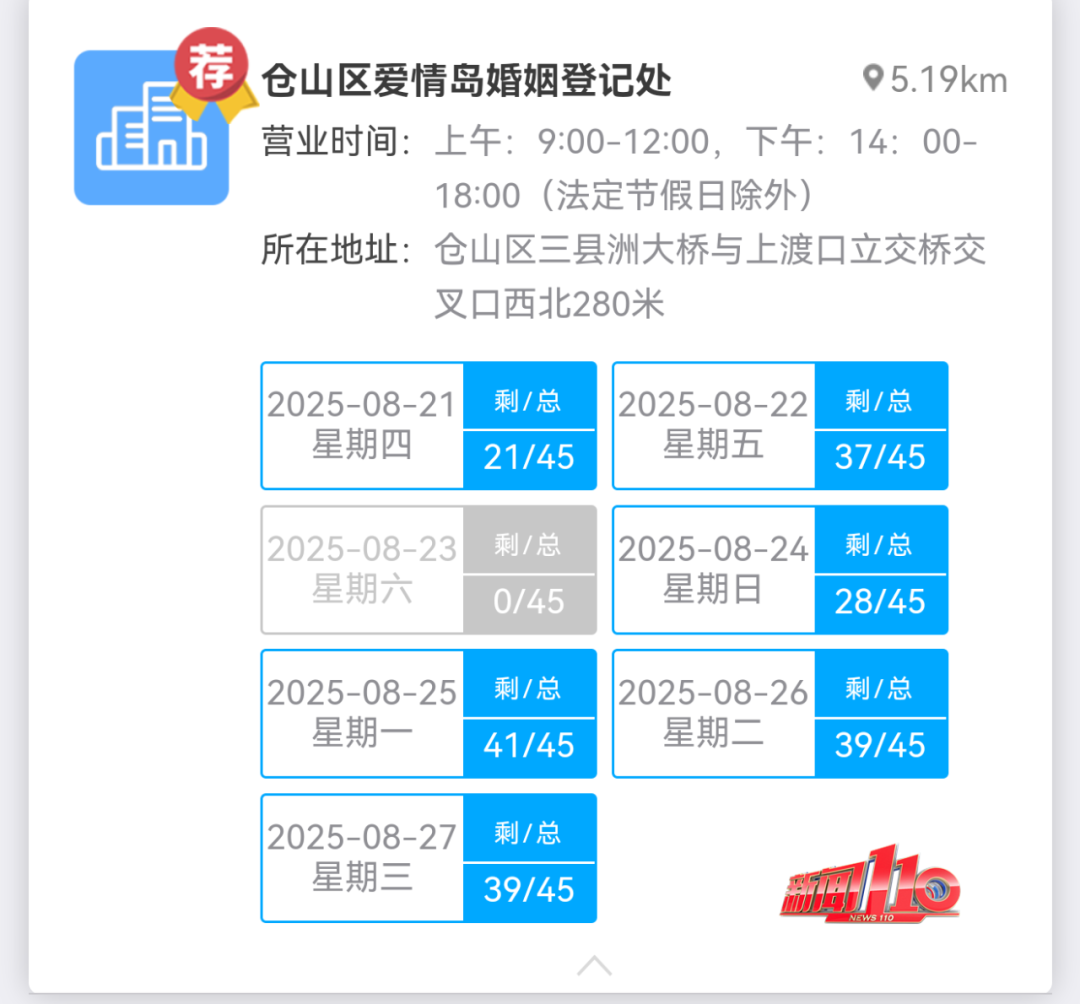The height and width of the screenshot is (1004, 1080).
Task: Select the 2025-08-26 Tuesday date
Action: 779,714
